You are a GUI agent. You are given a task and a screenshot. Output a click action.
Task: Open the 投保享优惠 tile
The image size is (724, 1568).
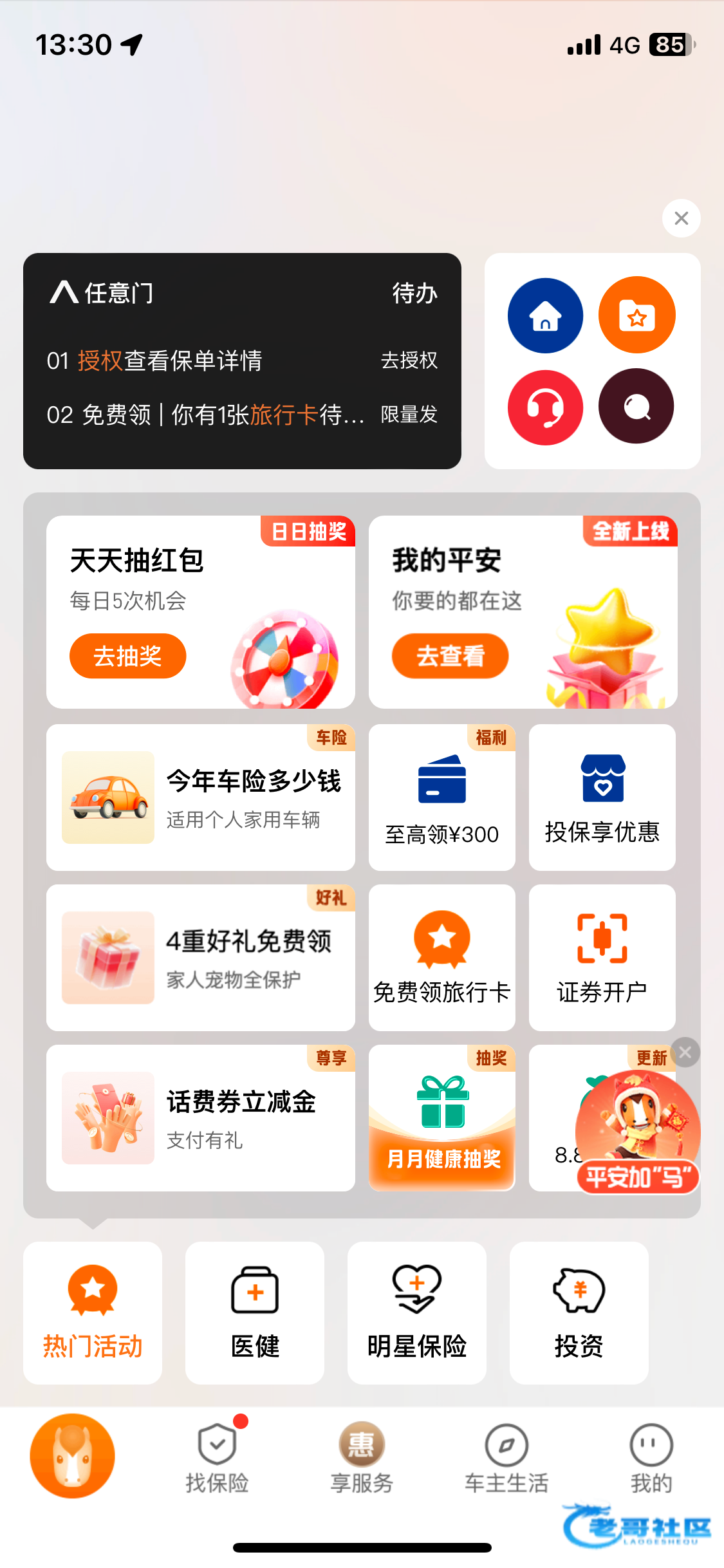[602, 798]
